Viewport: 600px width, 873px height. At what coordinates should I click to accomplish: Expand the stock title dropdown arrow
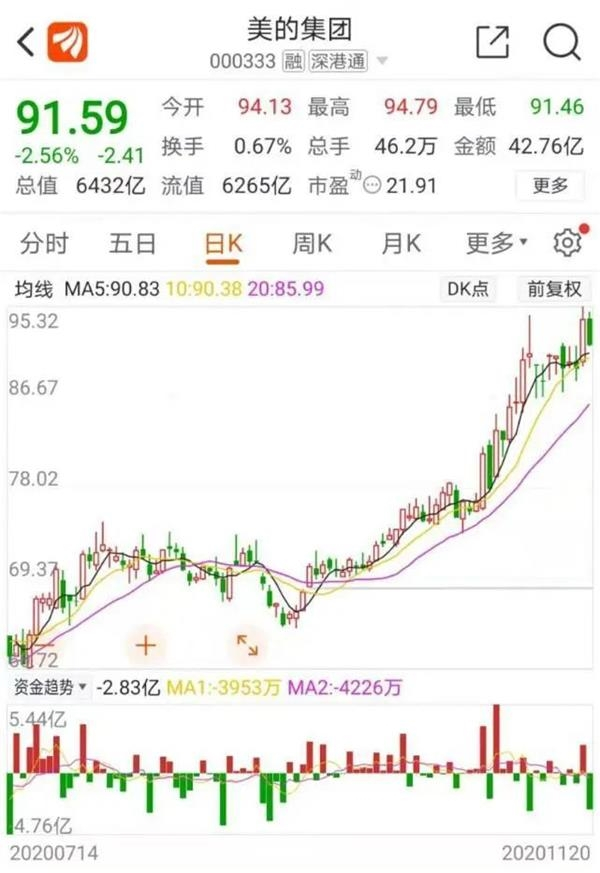(382, 62)
